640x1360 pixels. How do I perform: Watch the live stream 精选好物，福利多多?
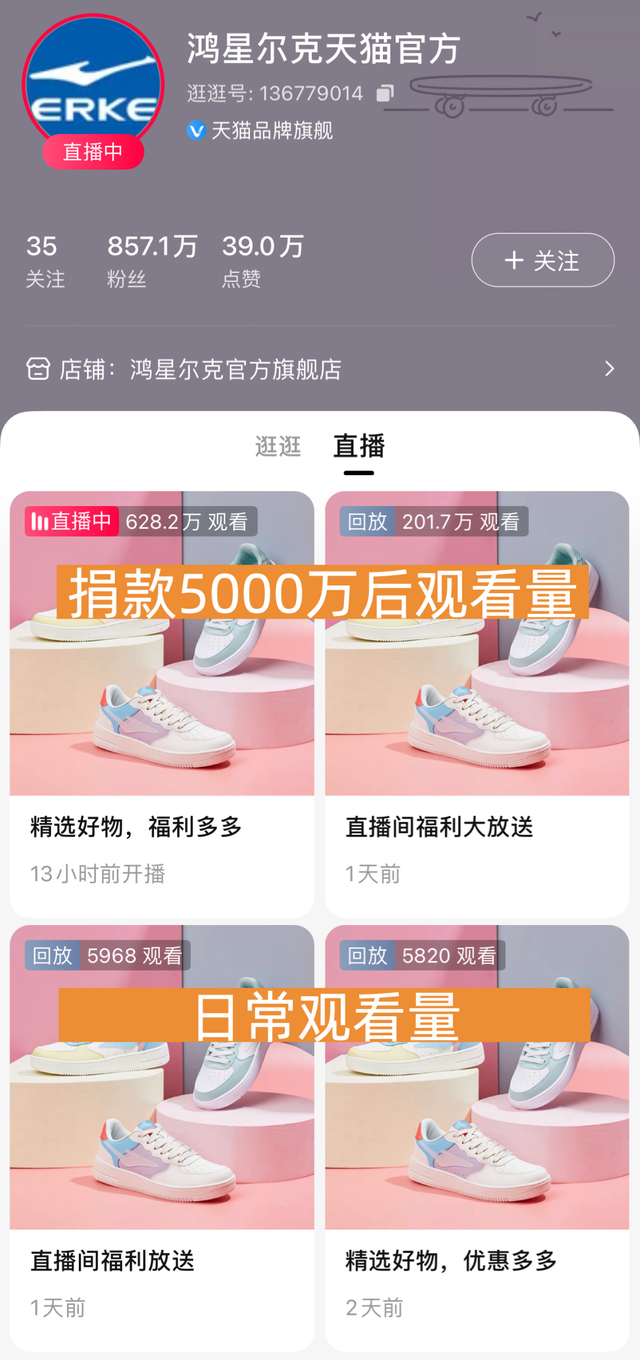(x=162, y=700)
